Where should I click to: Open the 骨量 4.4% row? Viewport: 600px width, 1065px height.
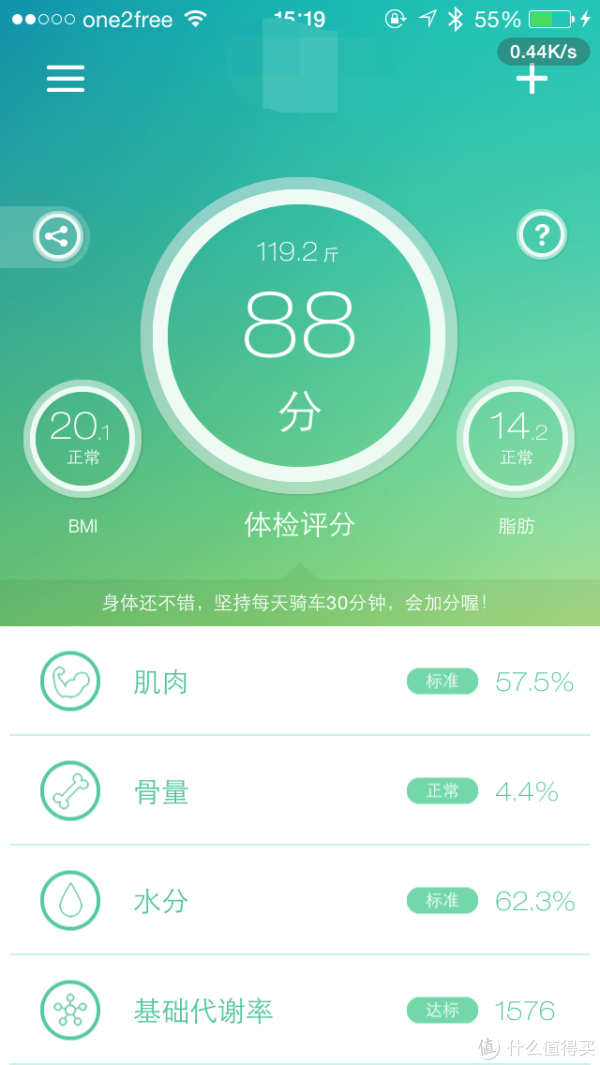pos(300,792)
